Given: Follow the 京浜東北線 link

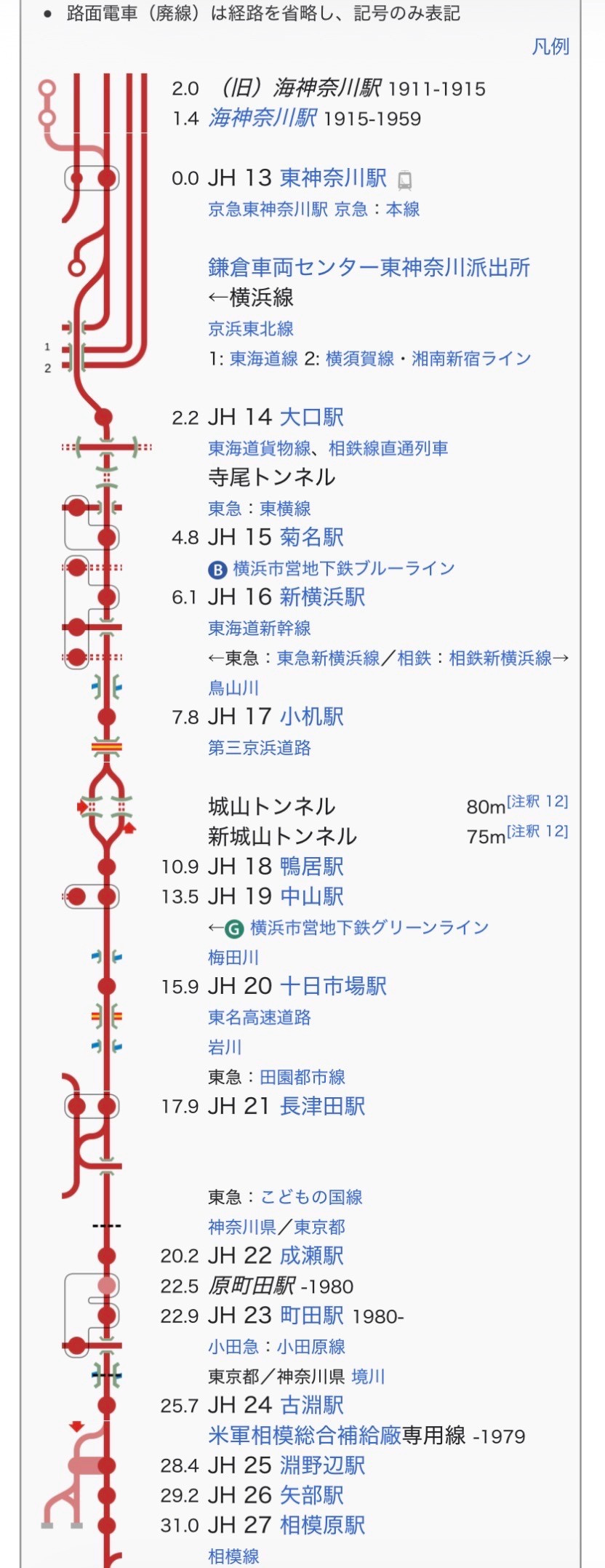Looking at the screenshot, I should pyautogui.click(x=251, y=329).
